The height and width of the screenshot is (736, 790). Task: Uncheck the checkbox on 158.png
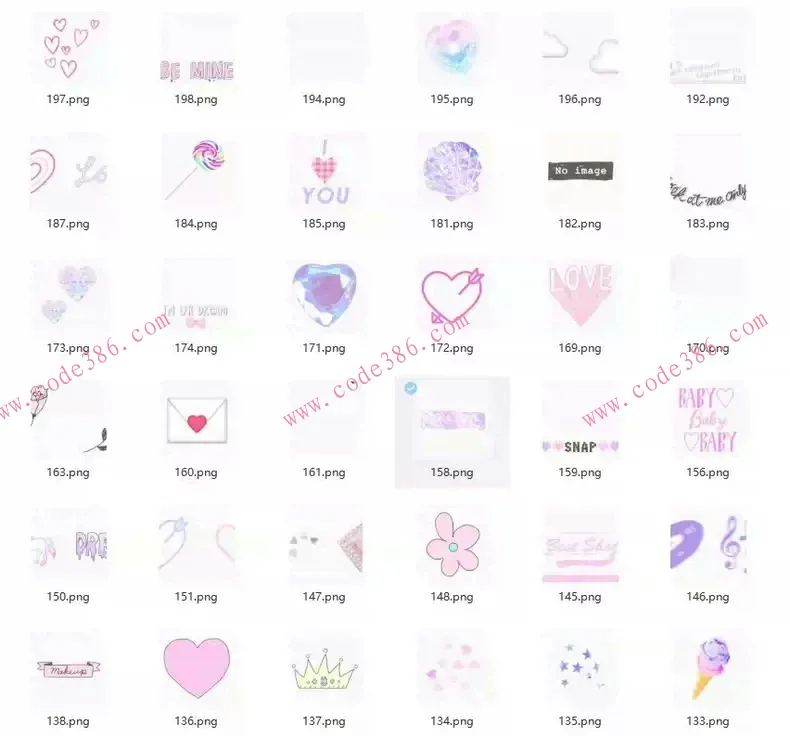(411, 388)
